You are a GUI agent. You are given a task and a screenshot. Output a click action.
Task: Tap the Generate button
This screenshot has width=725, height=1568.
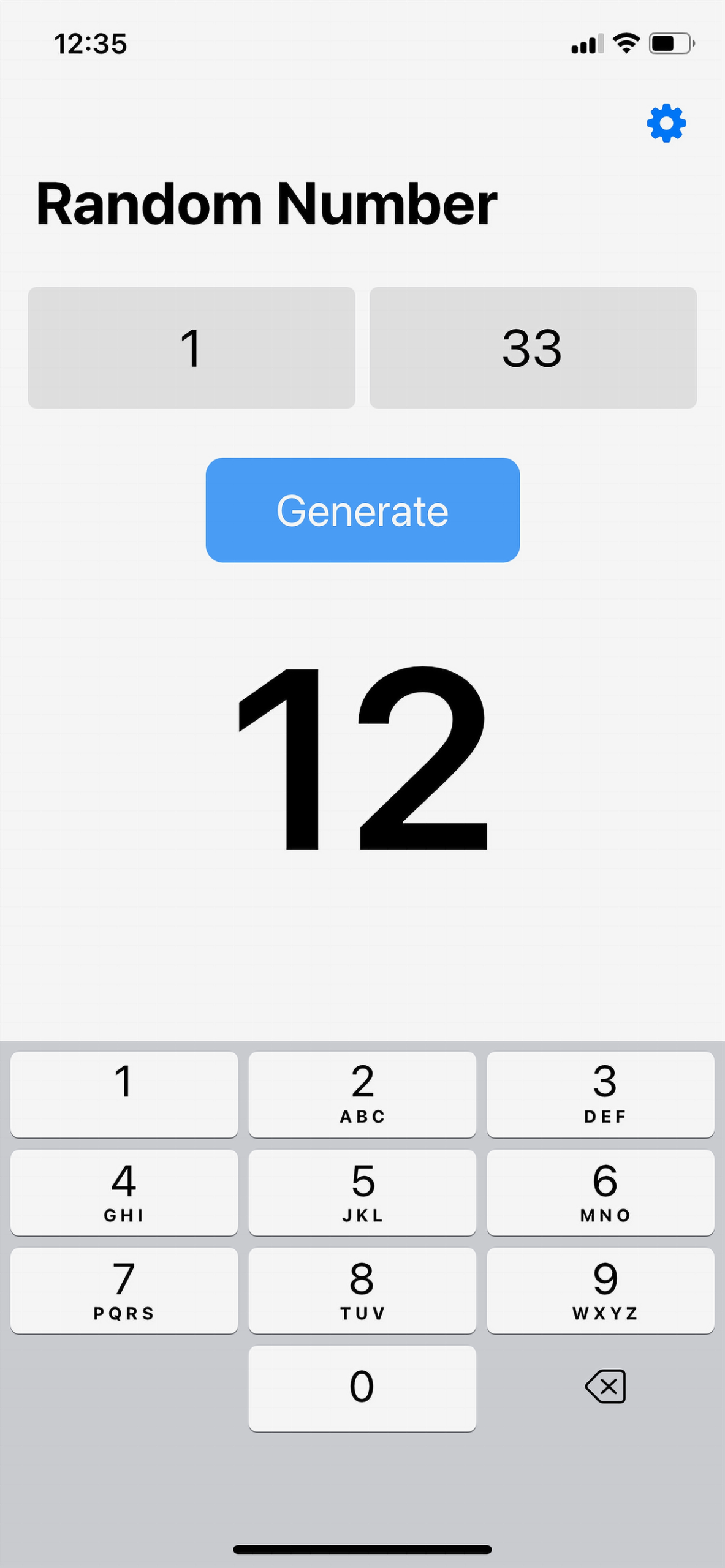point(363,510)
